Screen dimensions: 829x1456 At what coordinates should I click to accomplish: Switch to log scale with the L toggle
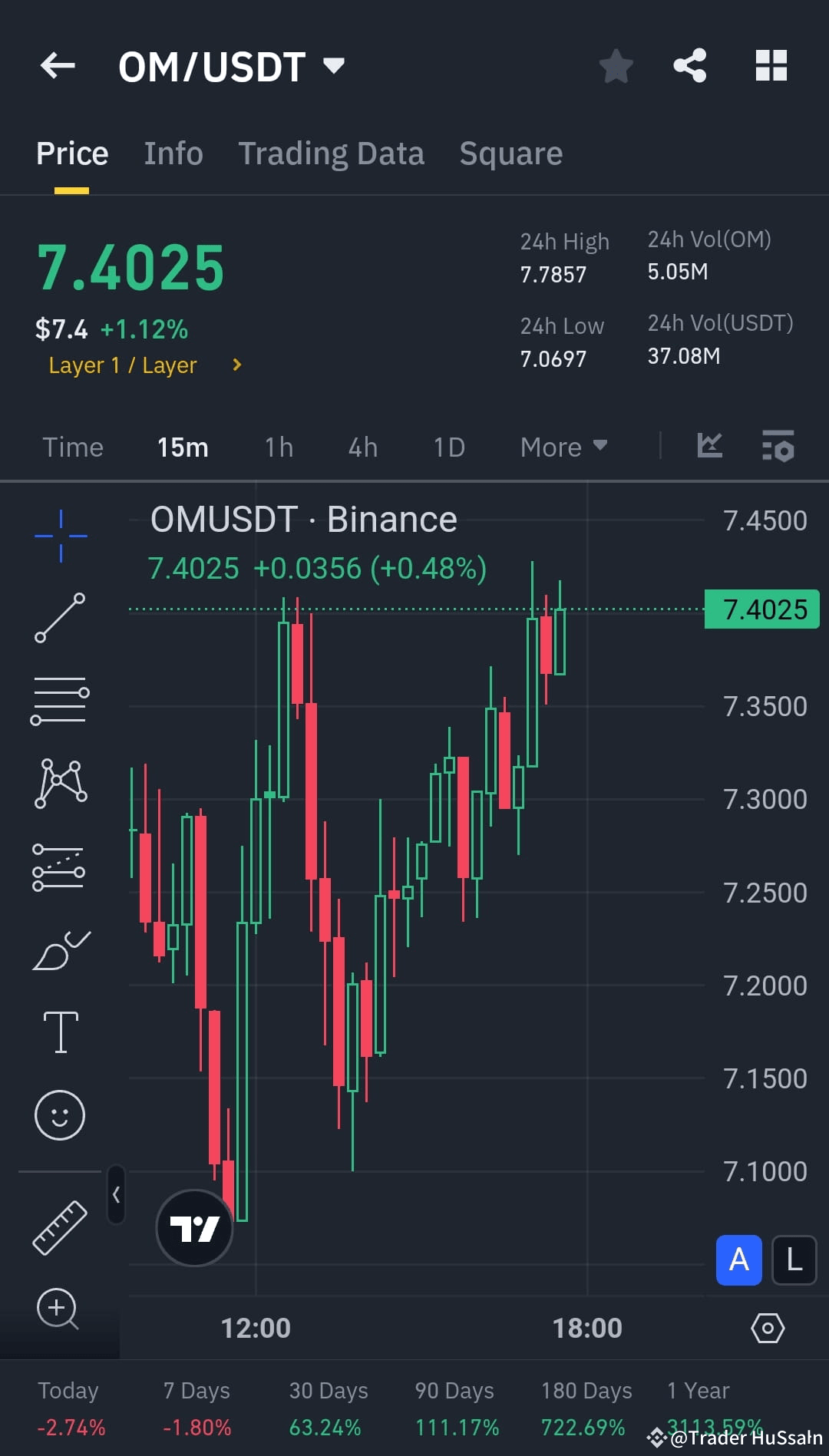click(x=794, y=1260)
